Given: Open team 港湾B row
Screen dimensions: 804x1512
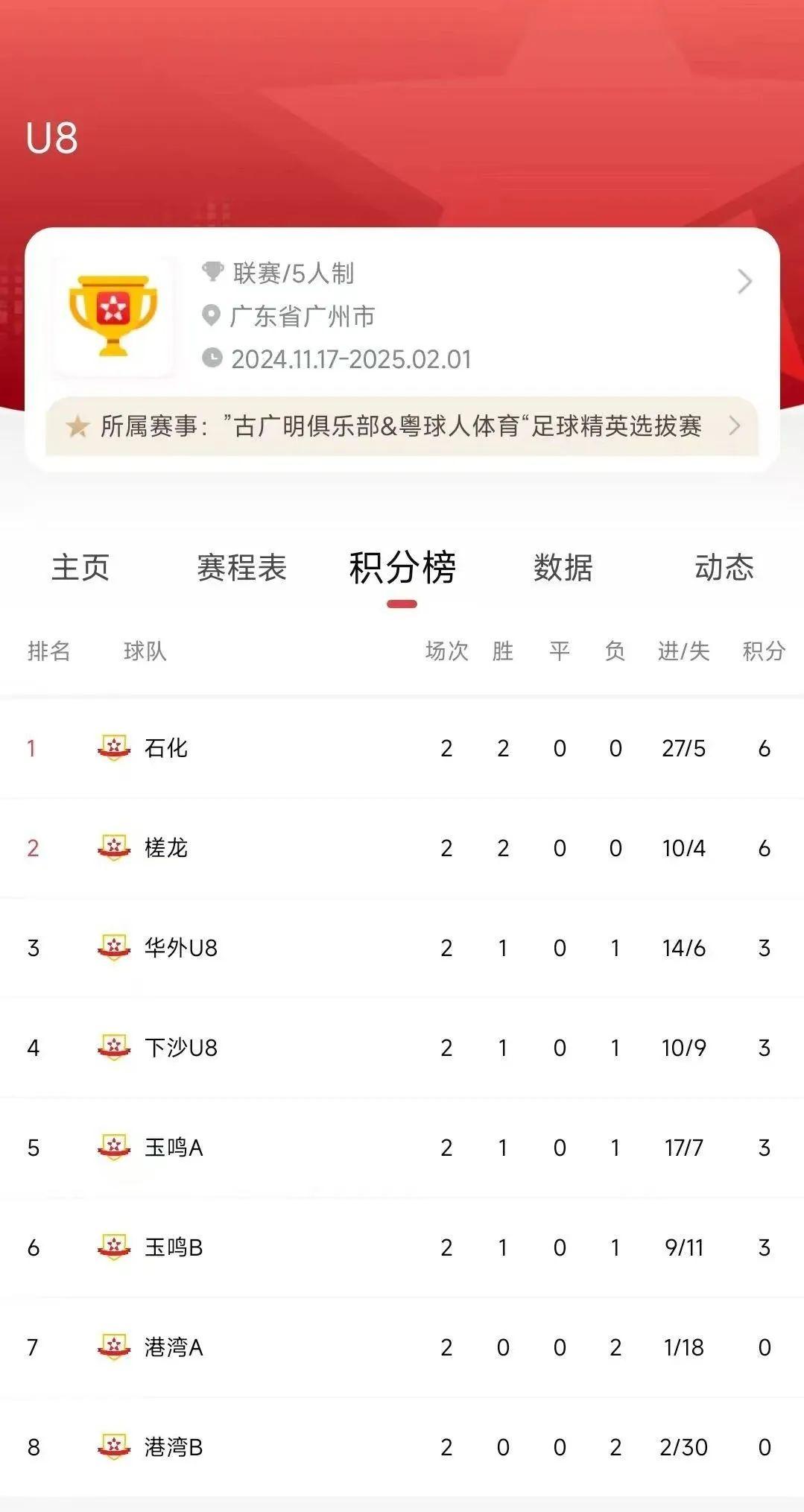Looking at the screenshot, I should point(402,1447).
